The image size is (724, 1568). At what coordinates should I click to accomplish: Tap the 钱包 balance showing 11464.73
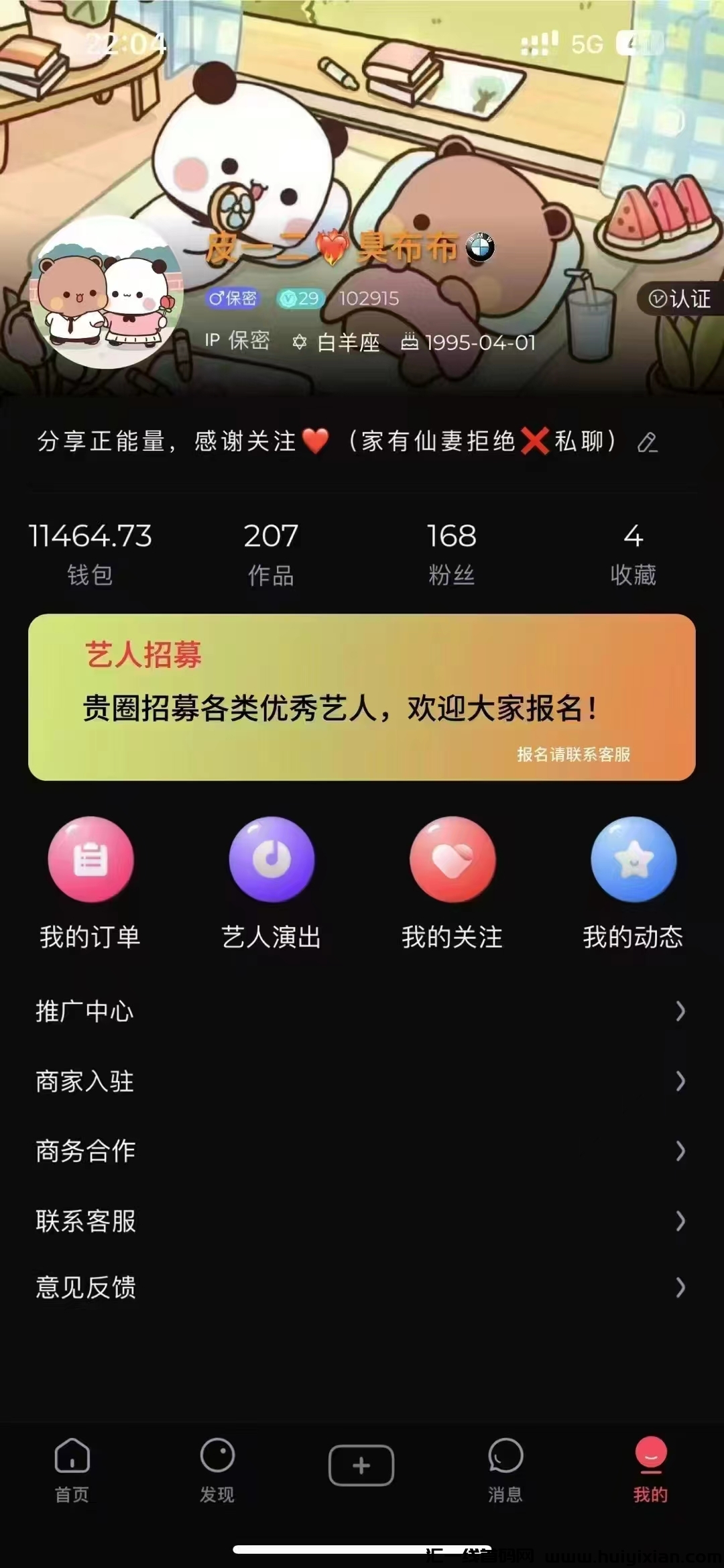click(x=92, y=550)
